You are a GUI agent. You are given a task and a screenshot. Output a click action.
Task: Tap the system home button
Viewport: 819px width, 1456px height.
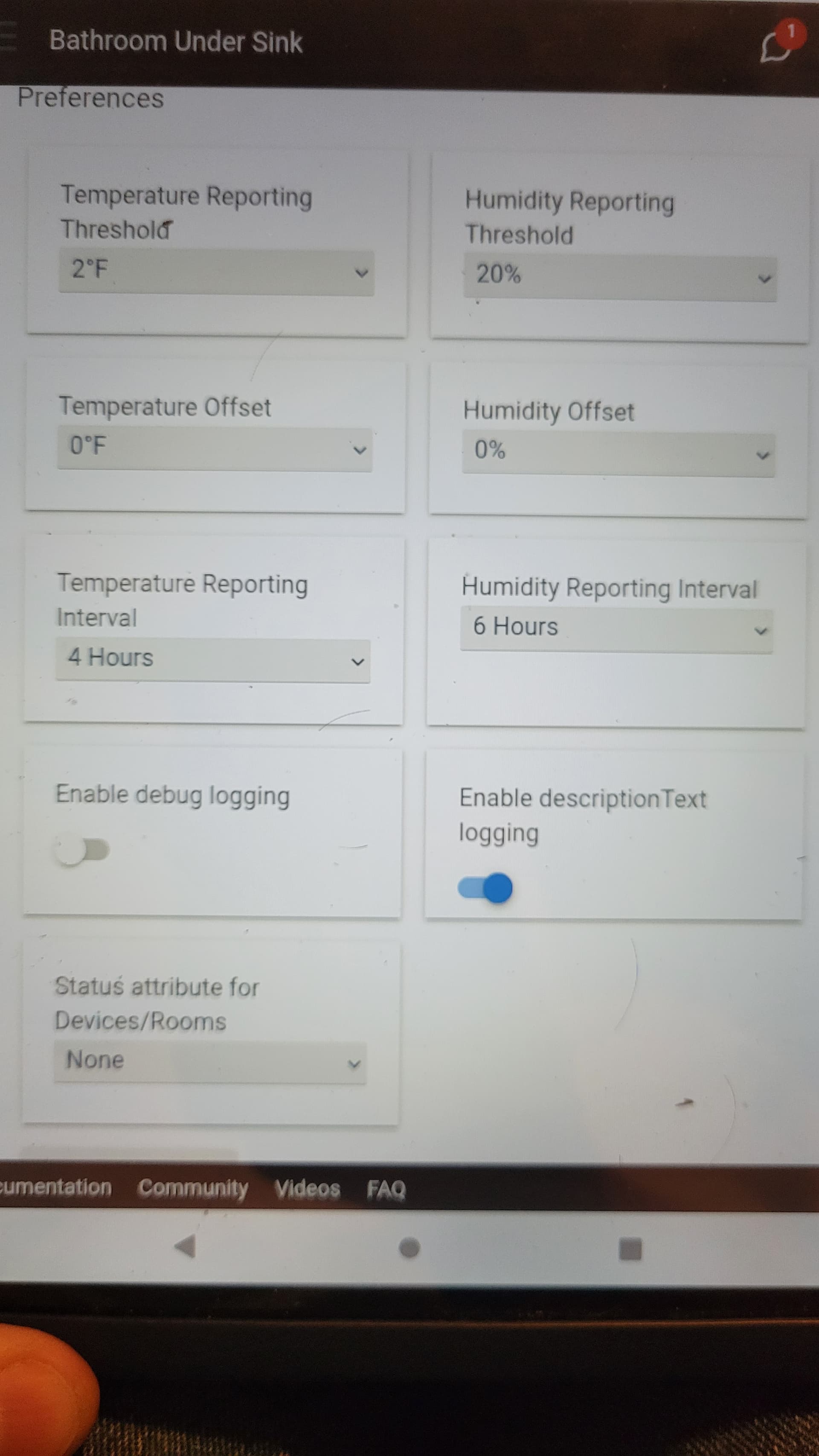pos(409,1247)
